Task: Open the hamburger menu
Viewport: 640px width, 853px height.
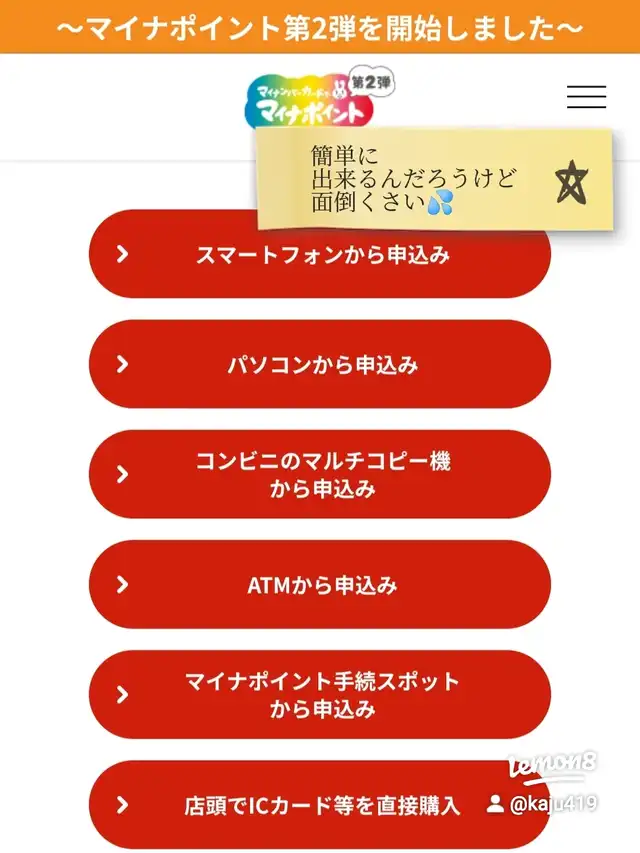Action: 586,97
